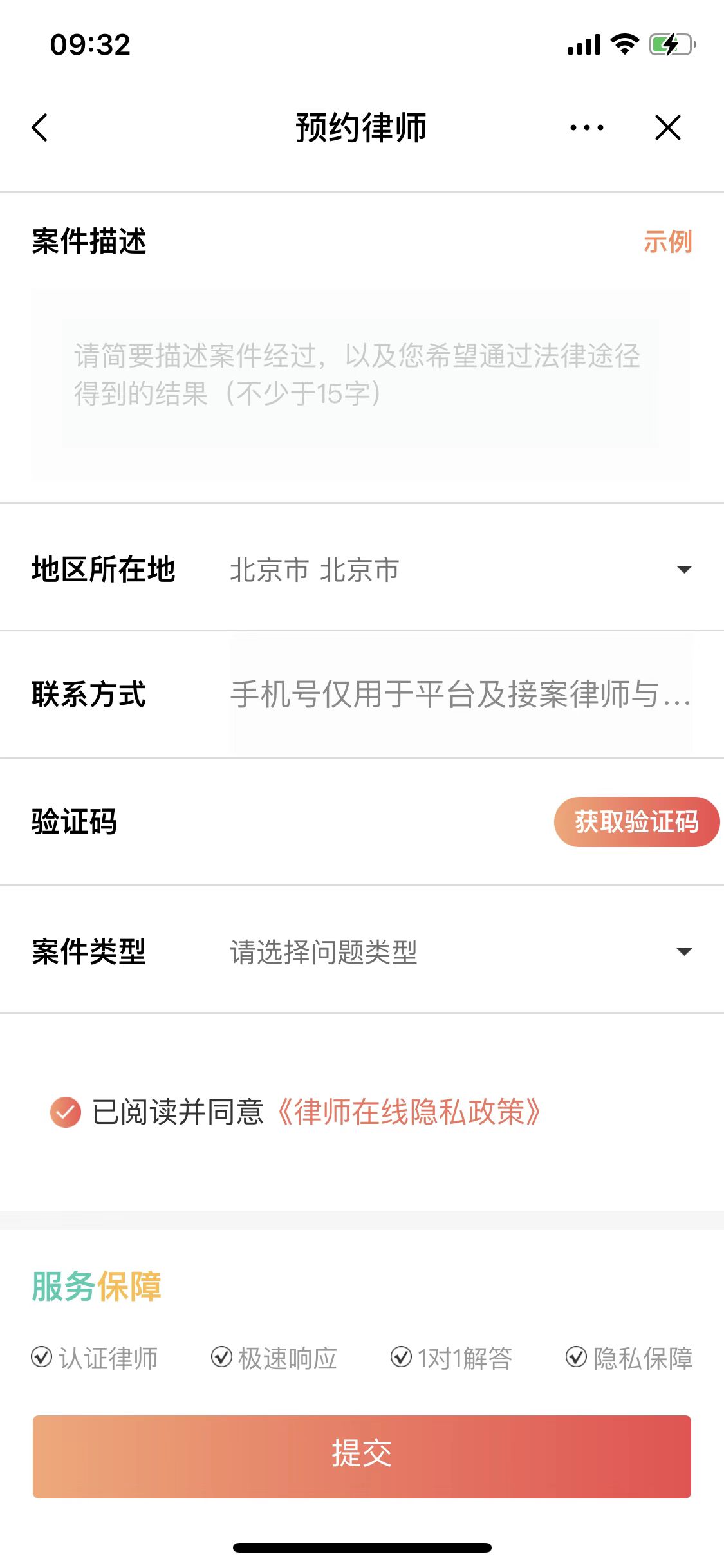
Task: Tap 示例 to view an example description
Action: tap(669, 242)
